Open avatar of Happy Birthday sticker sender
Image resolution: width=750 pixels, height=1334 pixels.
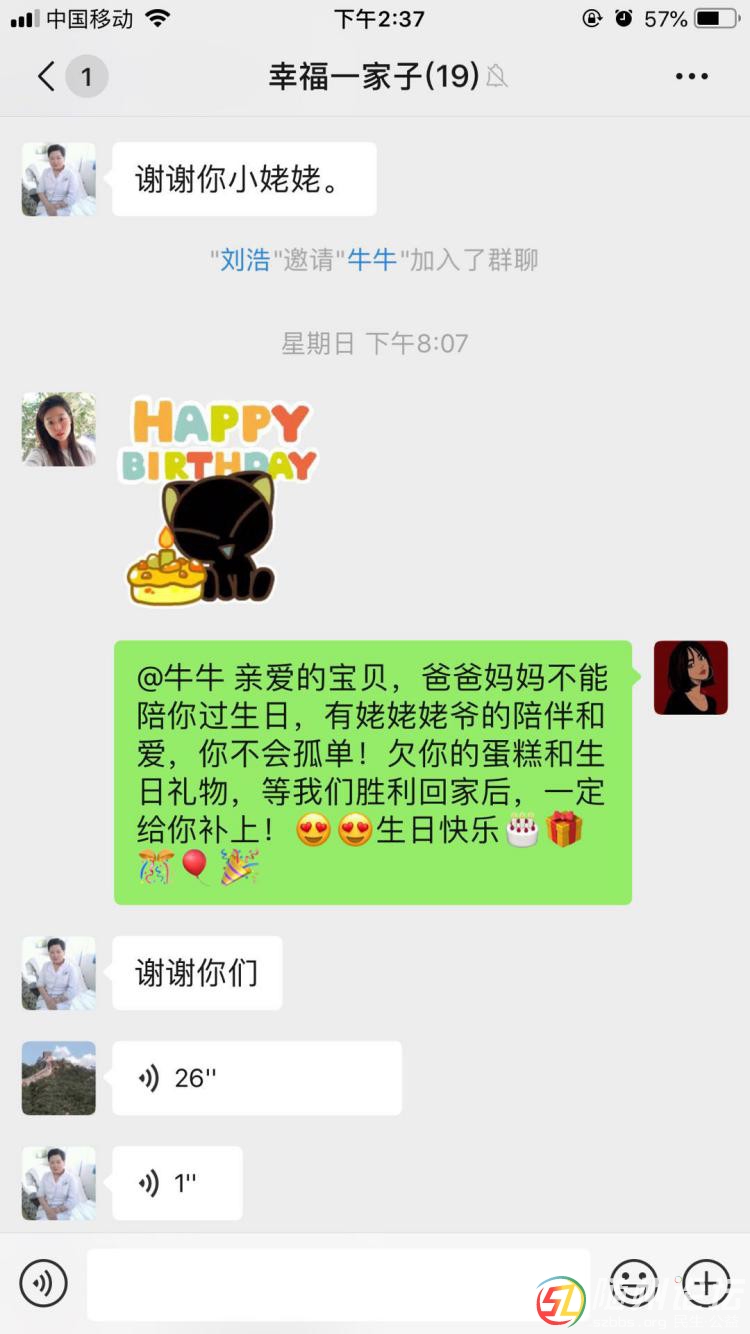(x=59, y=429)
